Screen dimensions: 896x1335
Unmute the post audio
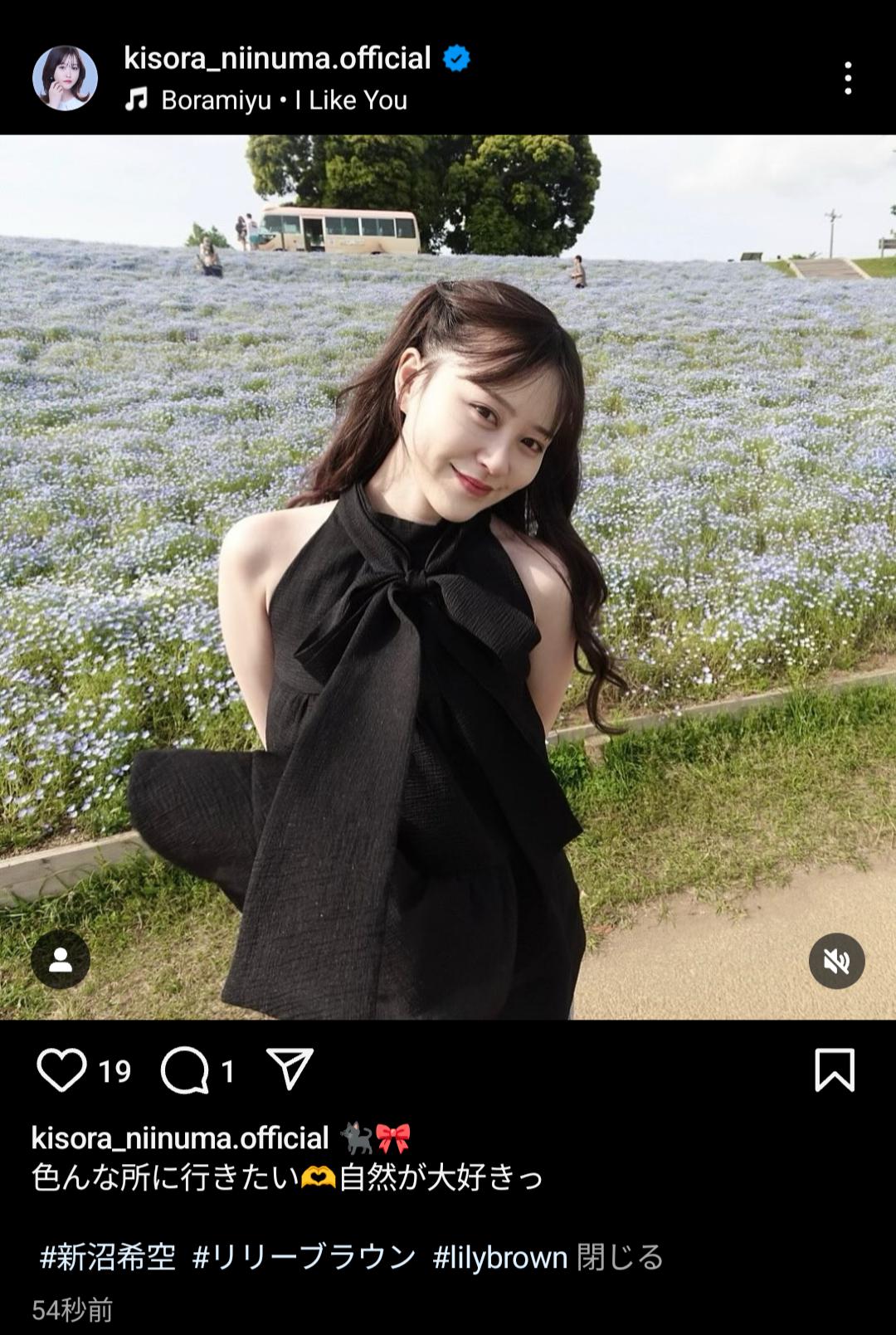tap(836, 961)
